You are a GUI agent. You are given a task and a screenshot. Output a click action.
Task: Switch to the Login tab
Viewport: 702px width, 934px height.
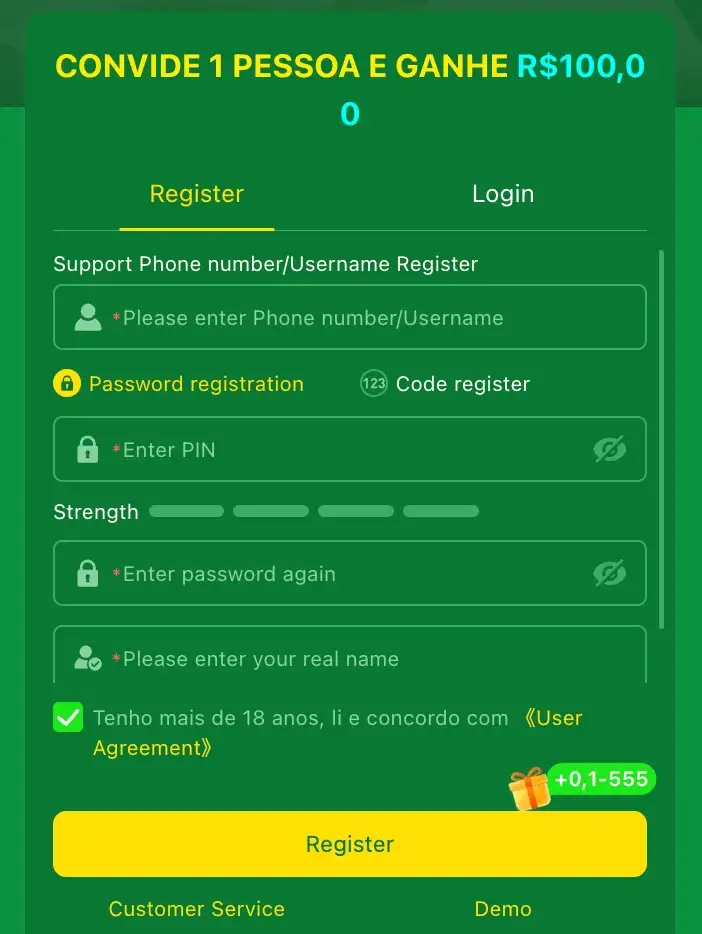click(x=502, y=194)
